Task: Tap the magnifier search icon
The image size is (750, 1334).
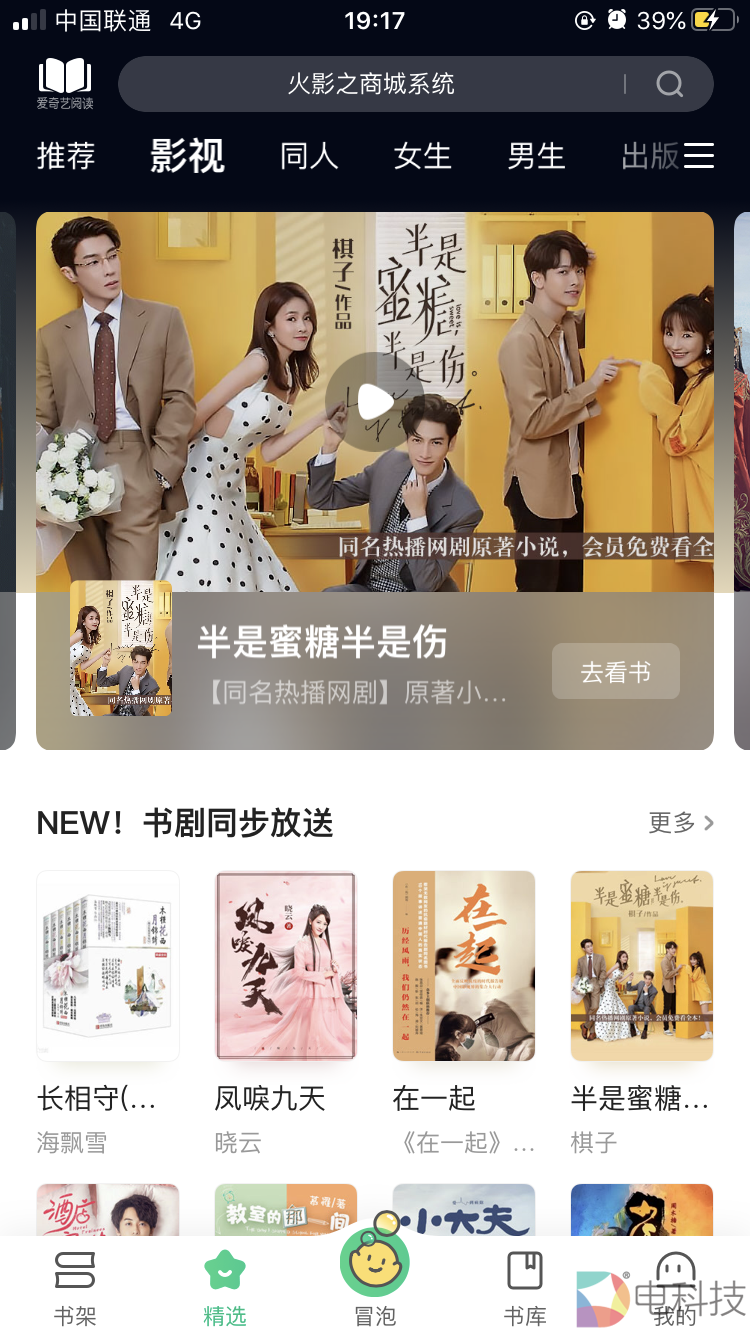Action: 669,84
